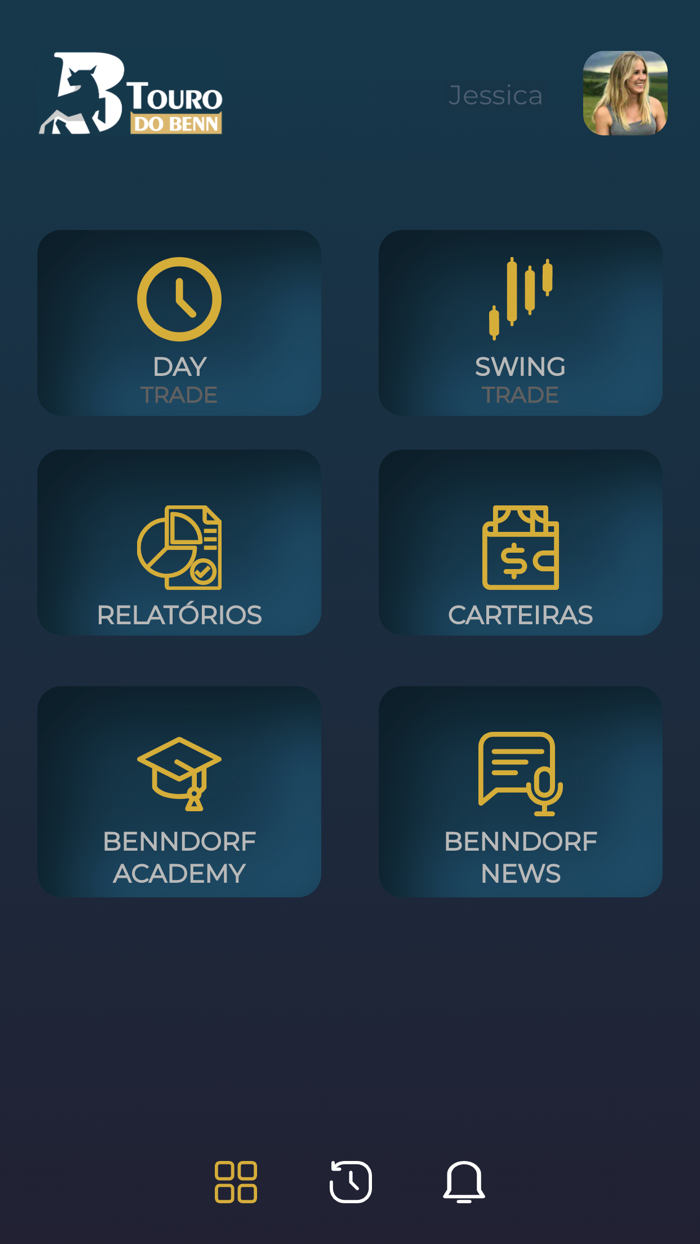Open the Day Trade section
The image size is (700, 1244).
(179, 323)
